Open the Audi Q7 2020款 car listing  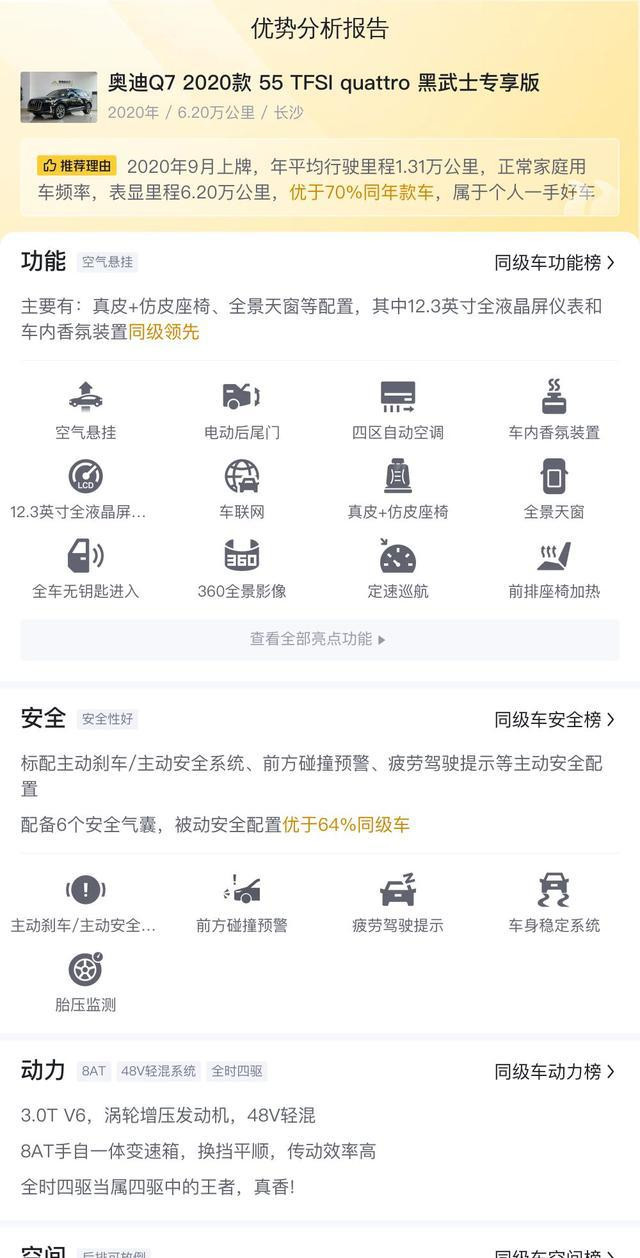tap(323, 83)
